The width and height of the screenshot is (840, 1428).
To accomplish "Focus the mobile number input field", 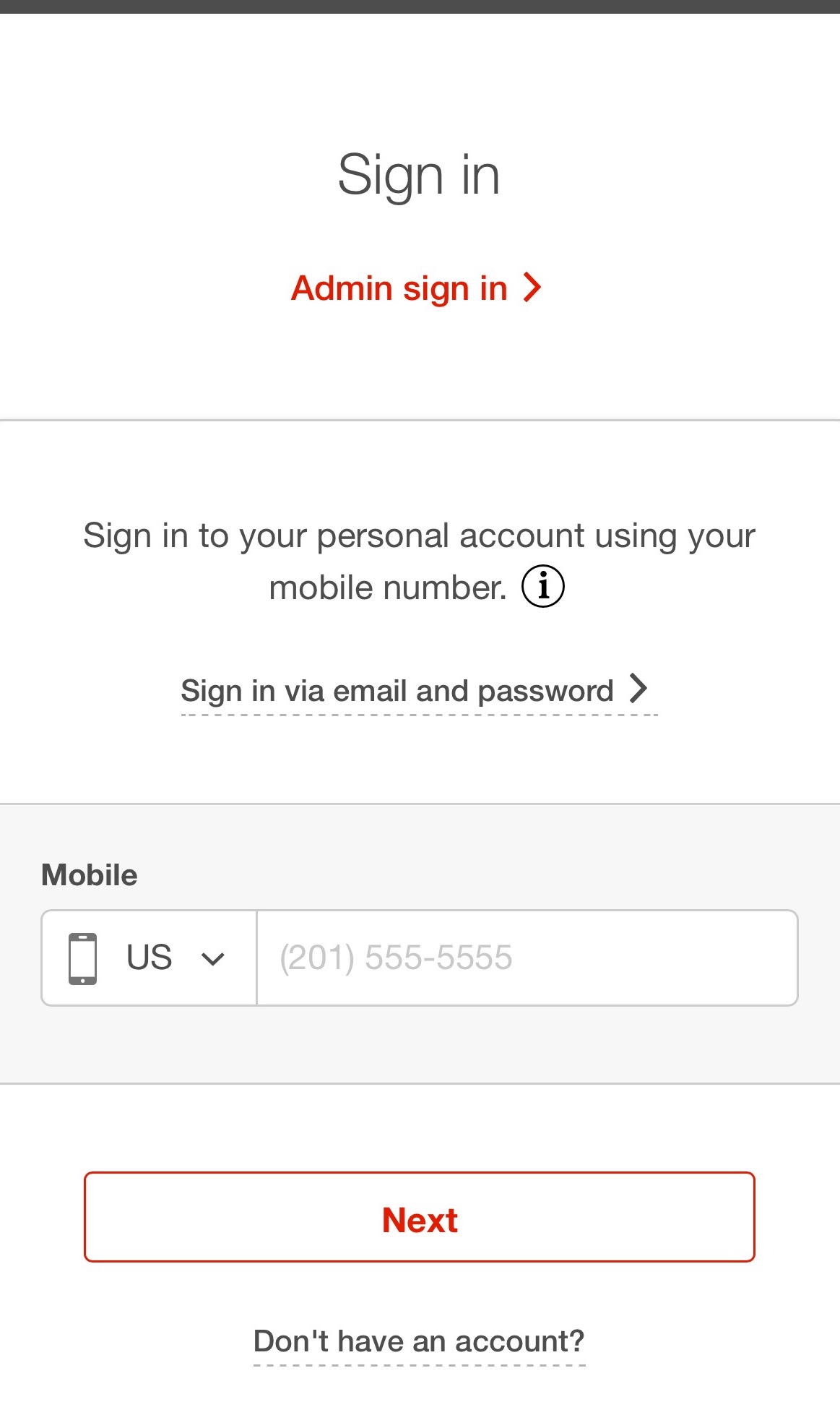I will (x=527, y=958).
